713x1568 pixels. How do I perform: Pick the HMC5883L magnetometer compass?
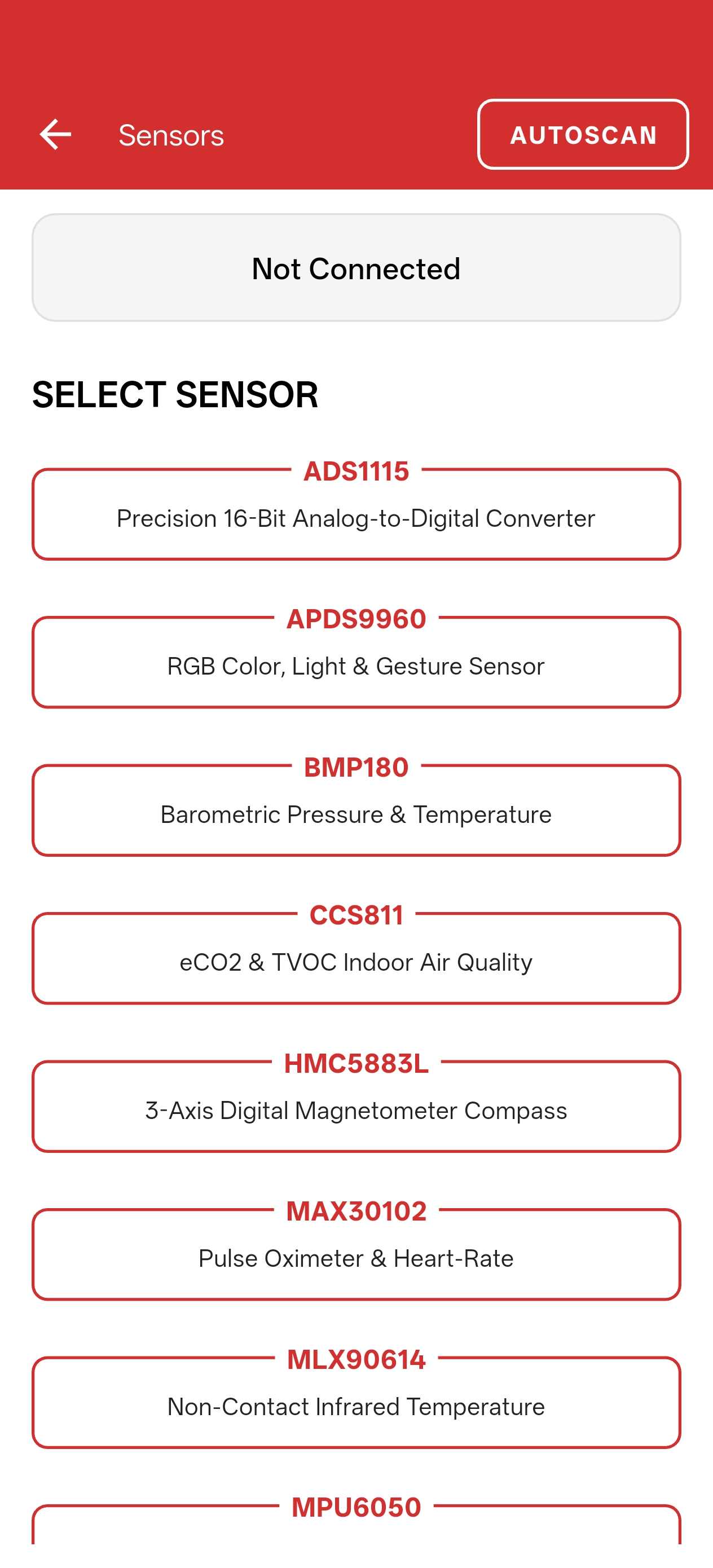356,1106
